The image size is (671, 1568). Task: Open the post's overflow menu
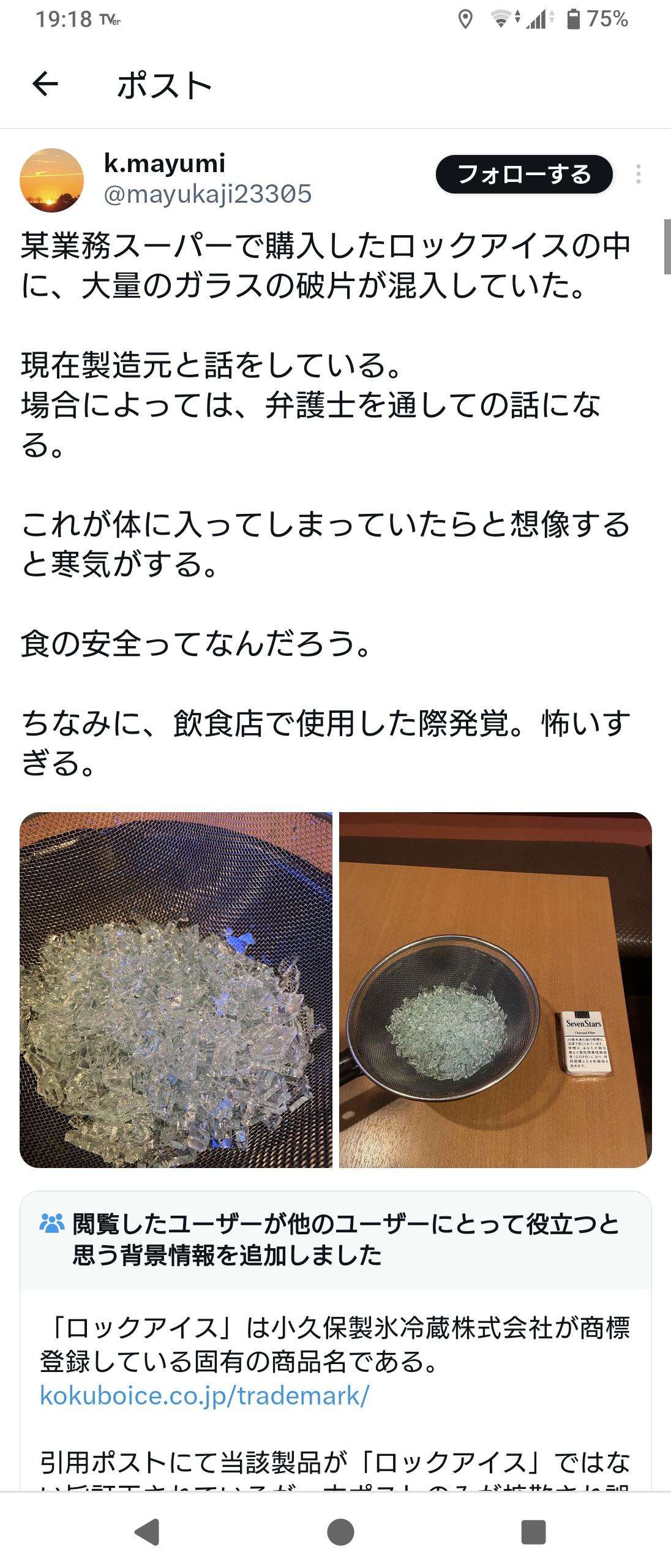(638, 175)
